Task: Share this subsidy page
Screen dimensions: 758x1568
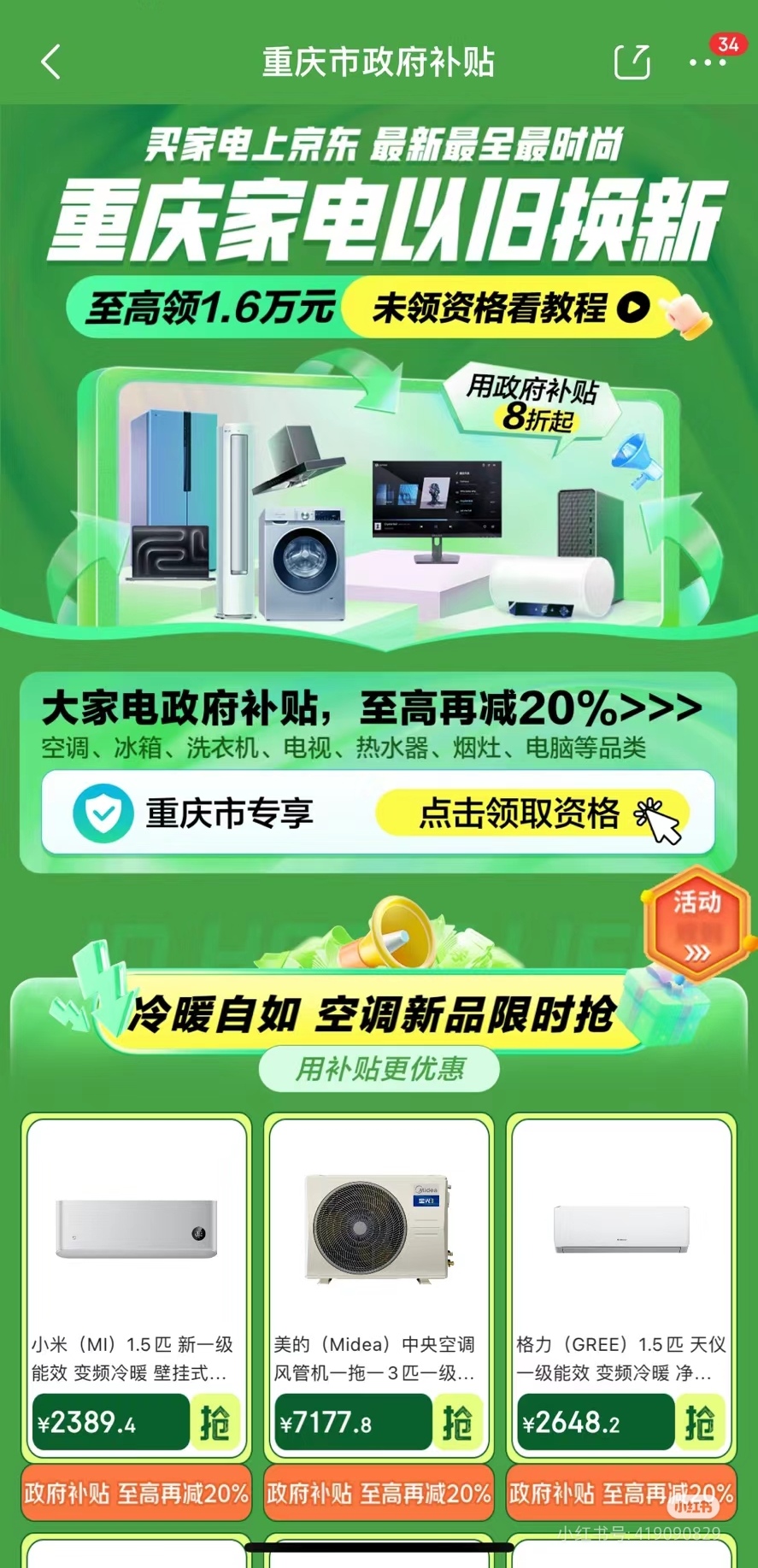Action: pyautogui.click(x=632, y=62)
